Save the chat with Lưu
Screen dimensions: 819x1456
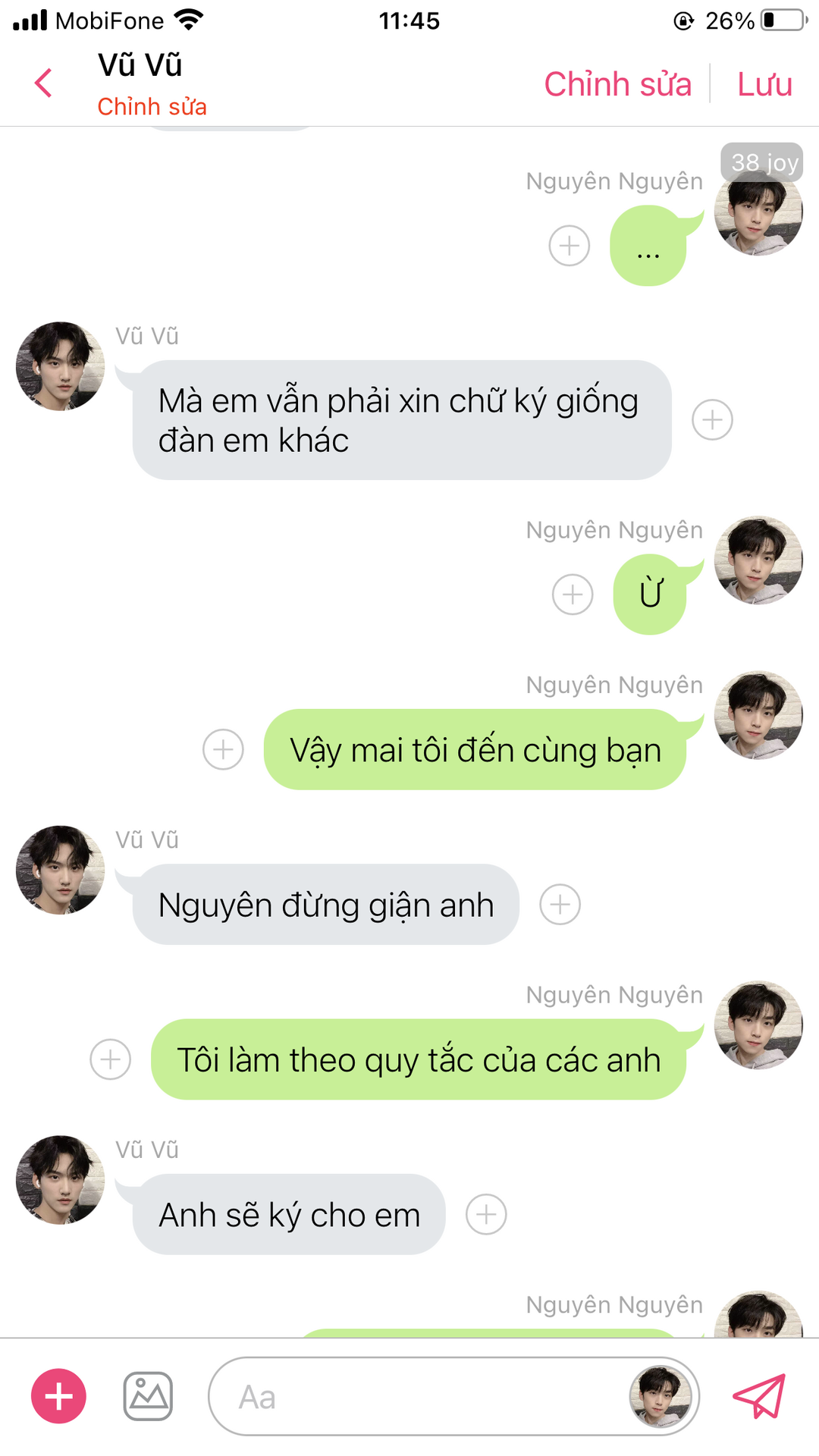(764, 84)
